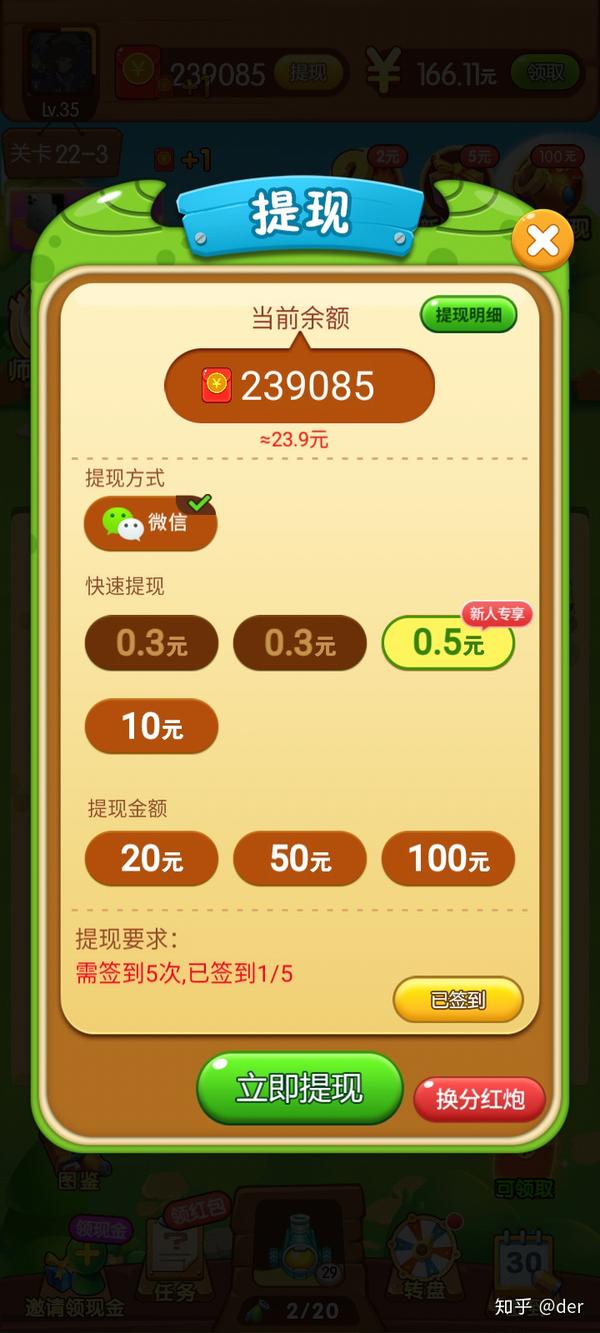Tap 换分红炮 to exchange for cannon

click(480, 1099)
